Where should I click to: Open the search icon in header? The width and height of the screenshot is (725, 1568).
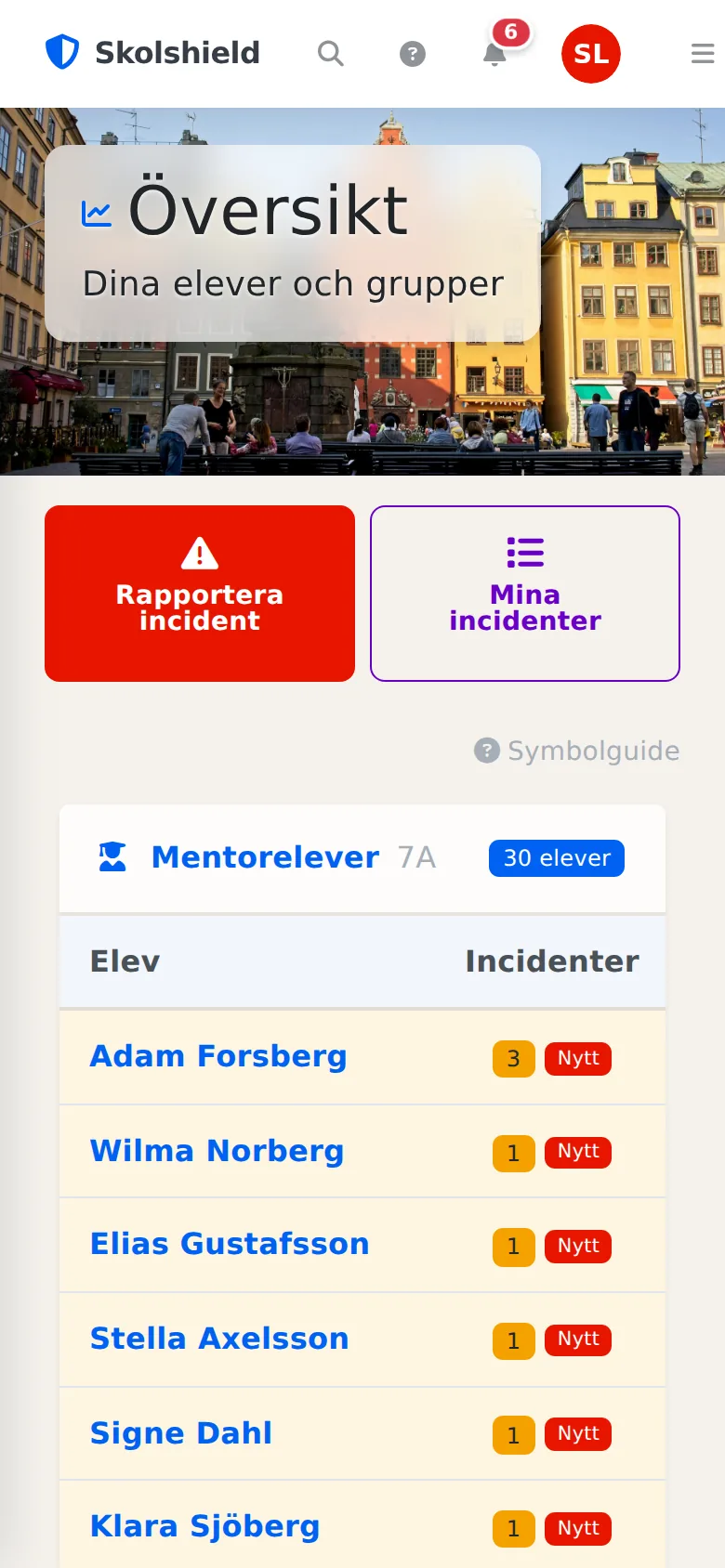coord(331,54)
